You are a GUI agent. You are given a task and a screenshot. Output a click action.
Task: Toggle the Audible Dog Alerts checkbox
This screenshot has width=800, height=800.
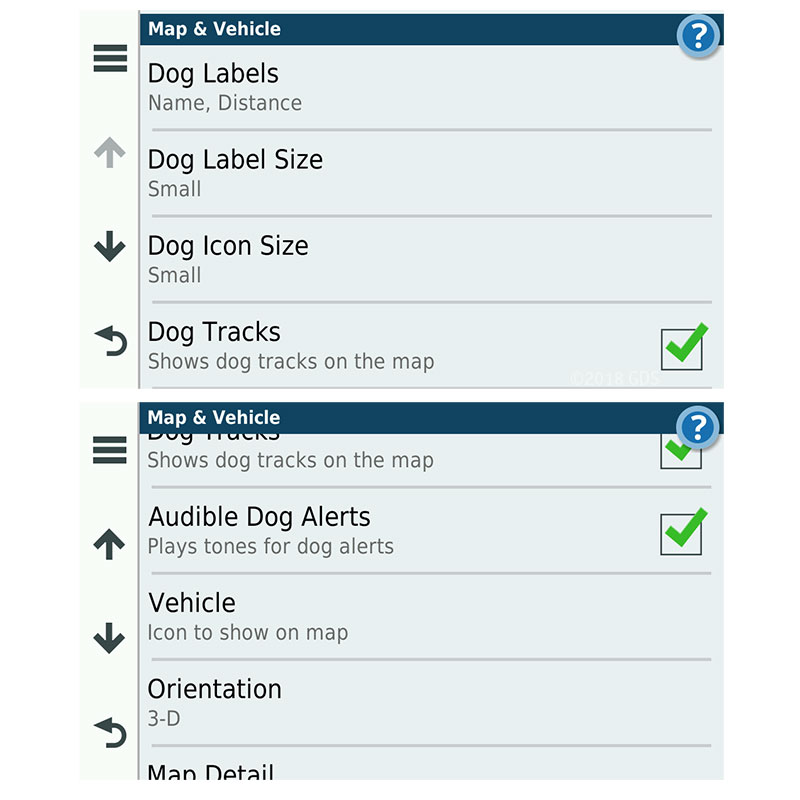[683, 533]
